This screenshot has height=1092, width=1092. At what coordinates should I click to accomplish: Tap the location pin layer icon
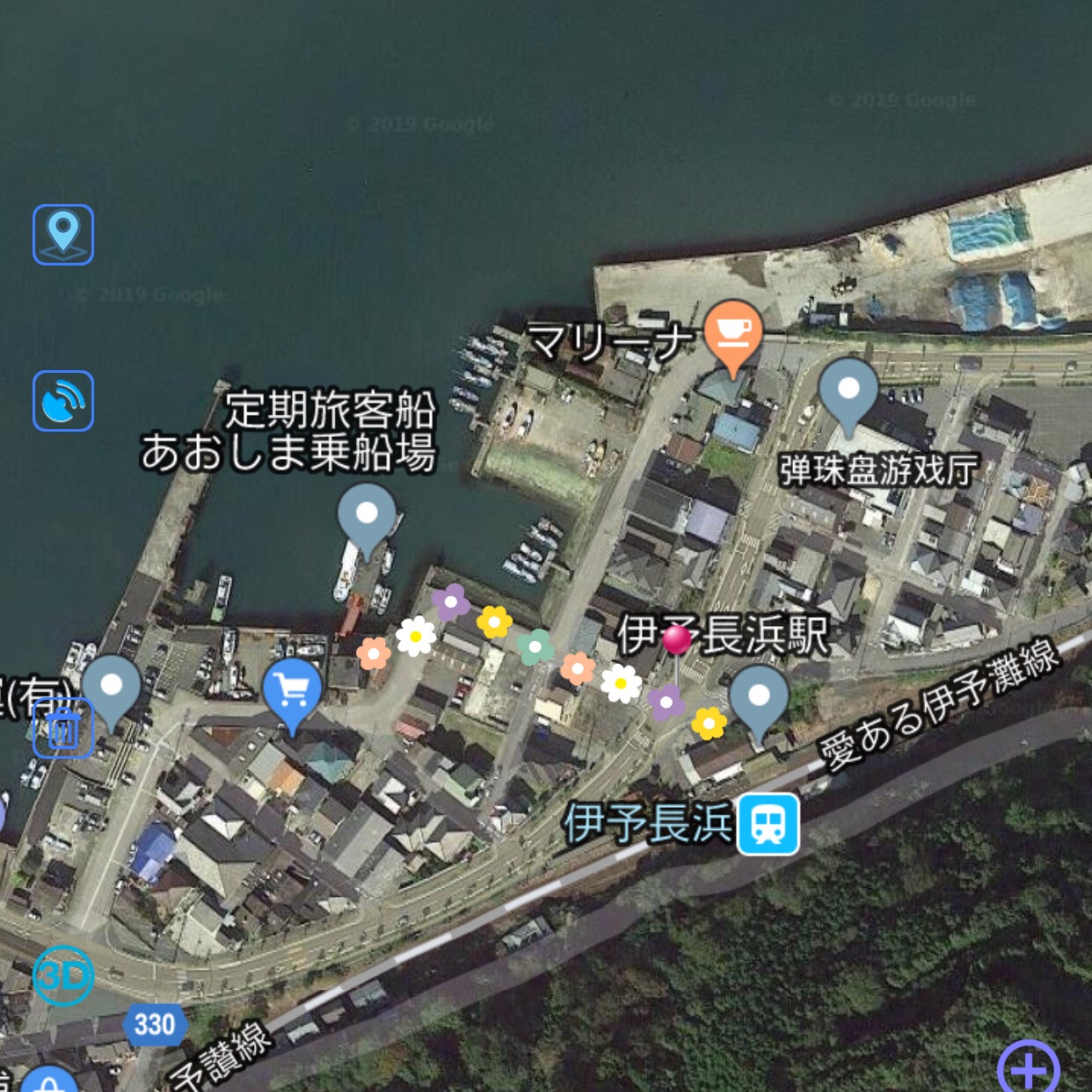point(63,235)
